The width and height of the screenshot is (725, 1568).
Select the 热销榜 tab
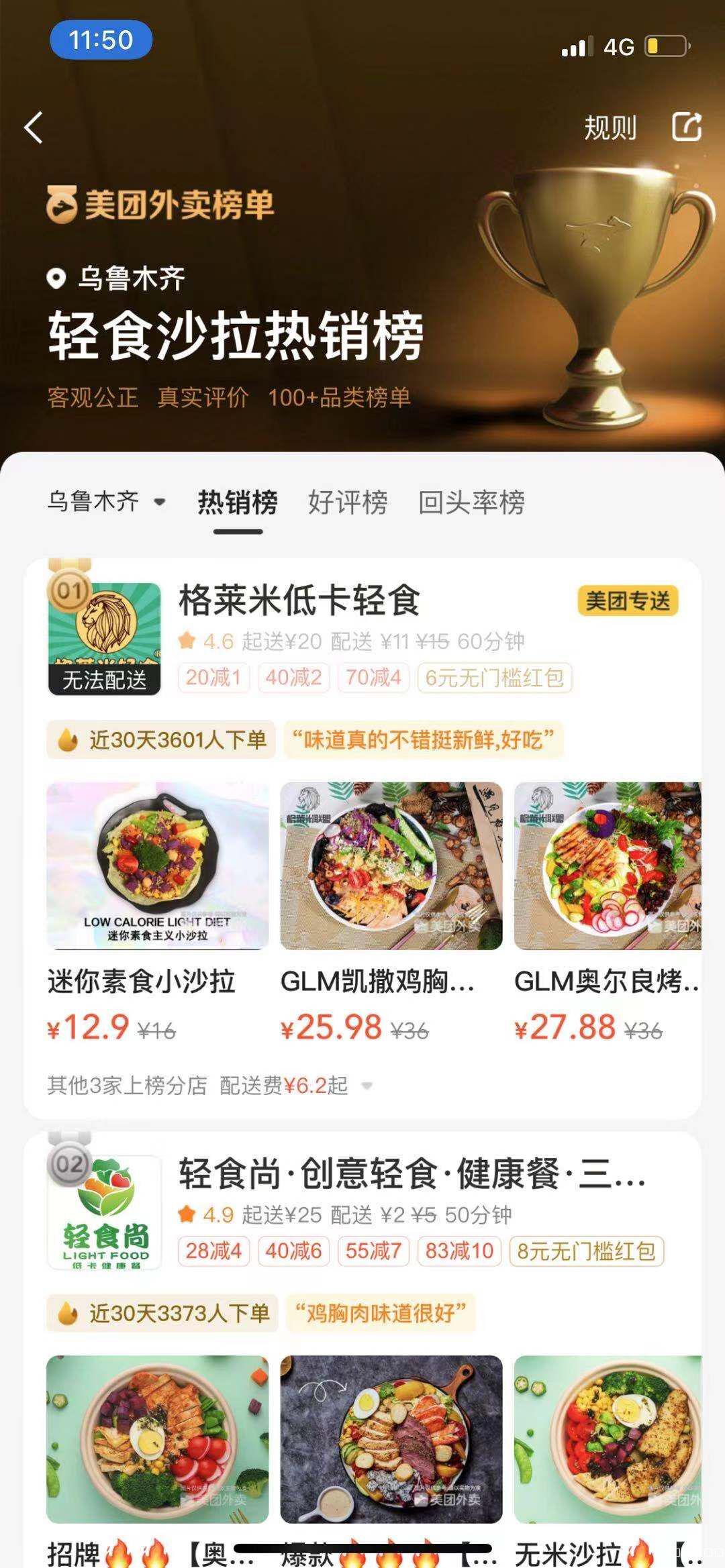(x=238, y=503)
